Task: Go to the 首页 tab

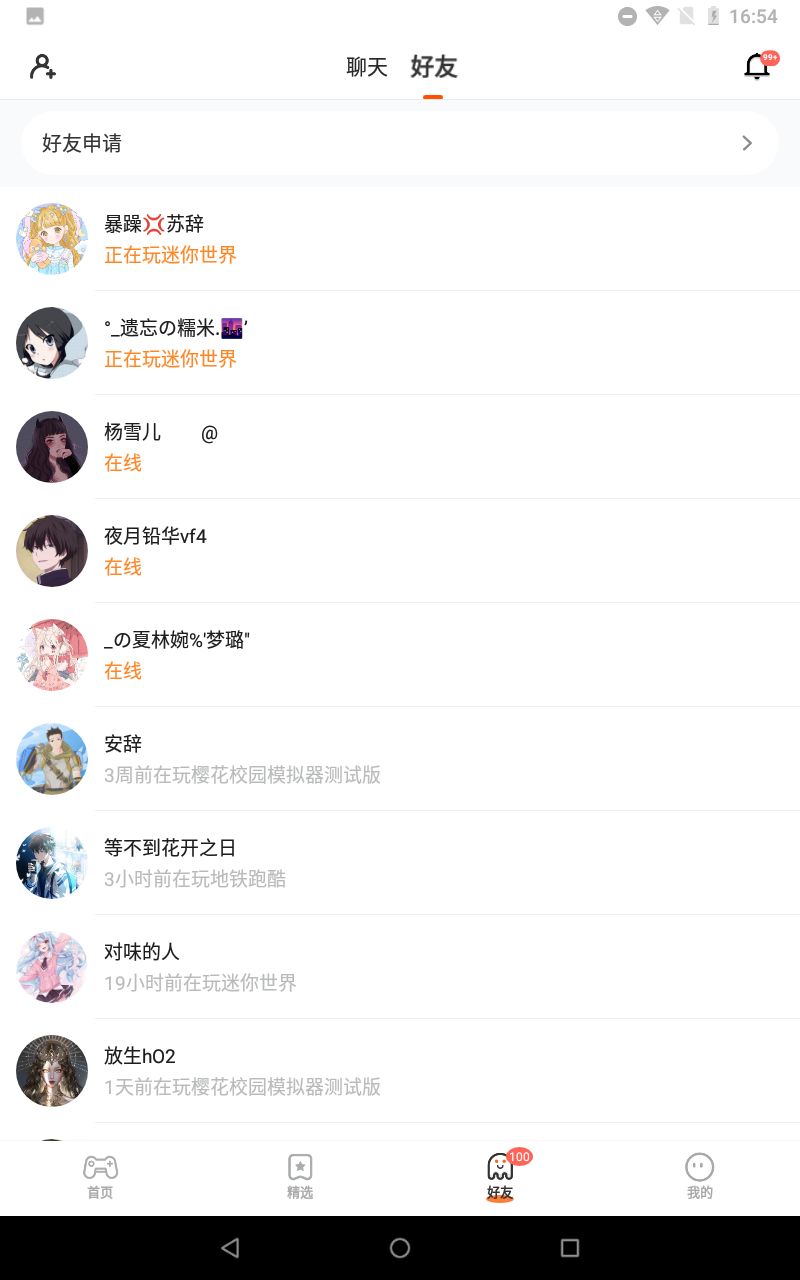Action: tap(100, 1177)
